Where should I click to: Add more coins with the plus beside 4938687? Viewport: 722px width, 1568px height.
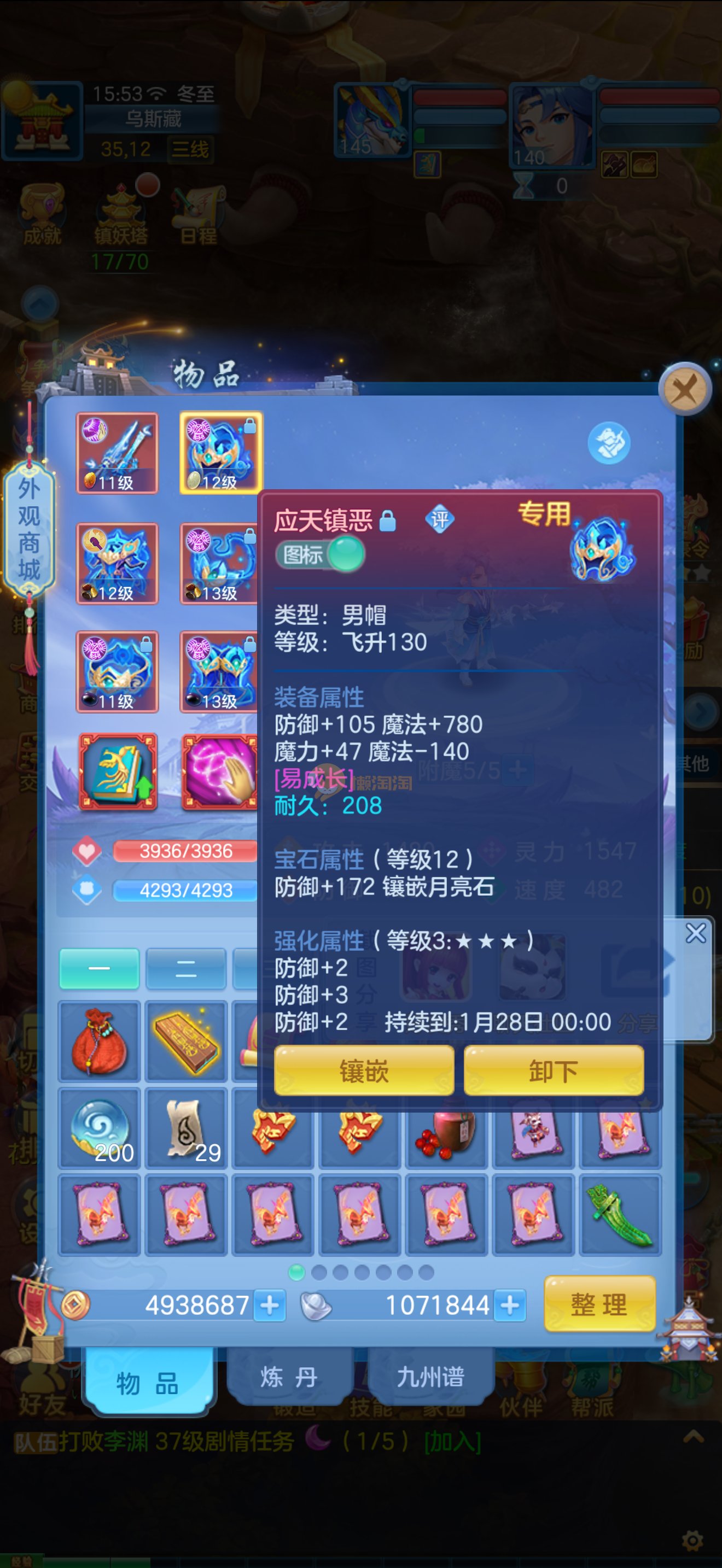270,1305
